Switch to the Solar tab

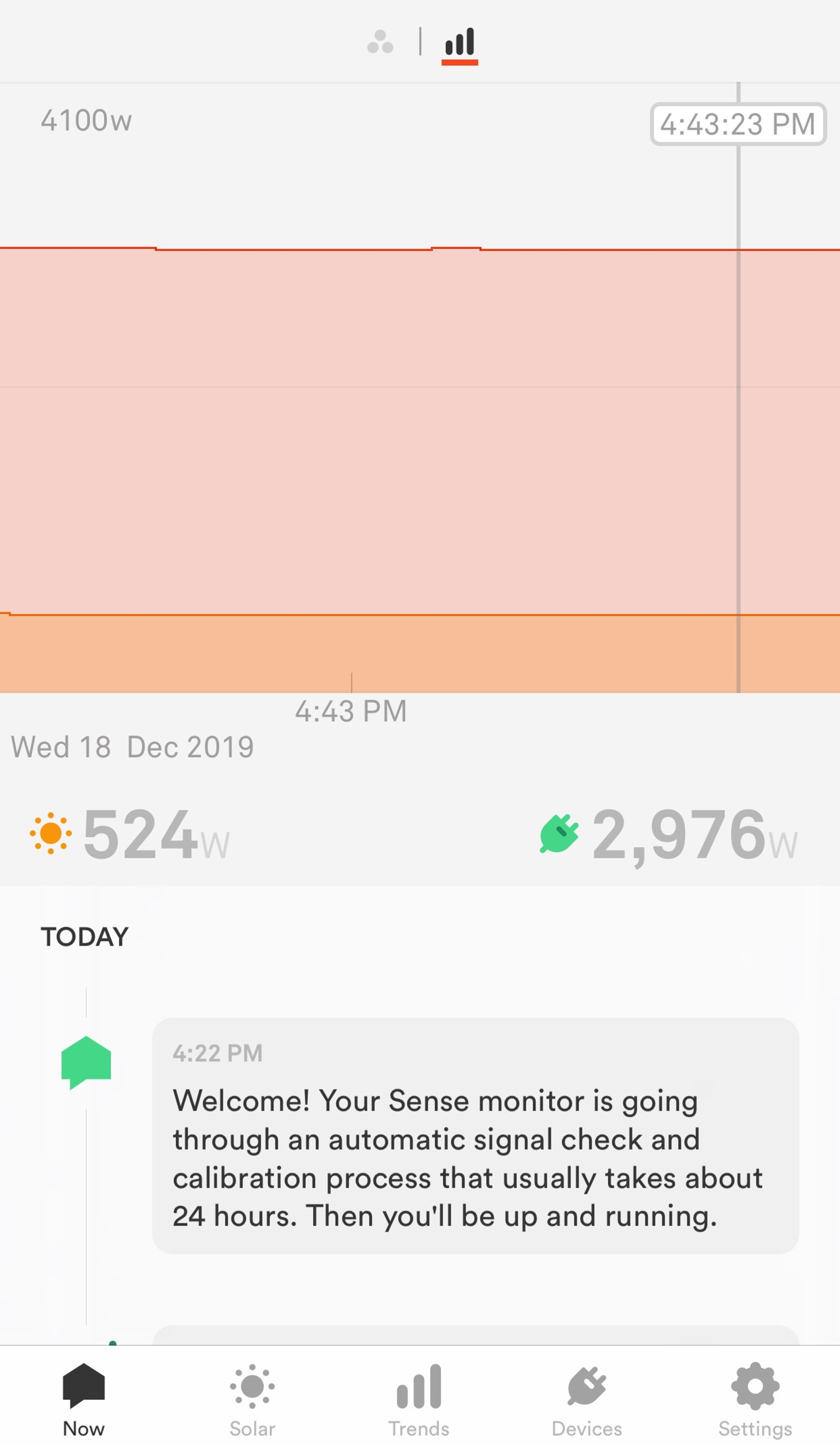[x=252, y=1398]
